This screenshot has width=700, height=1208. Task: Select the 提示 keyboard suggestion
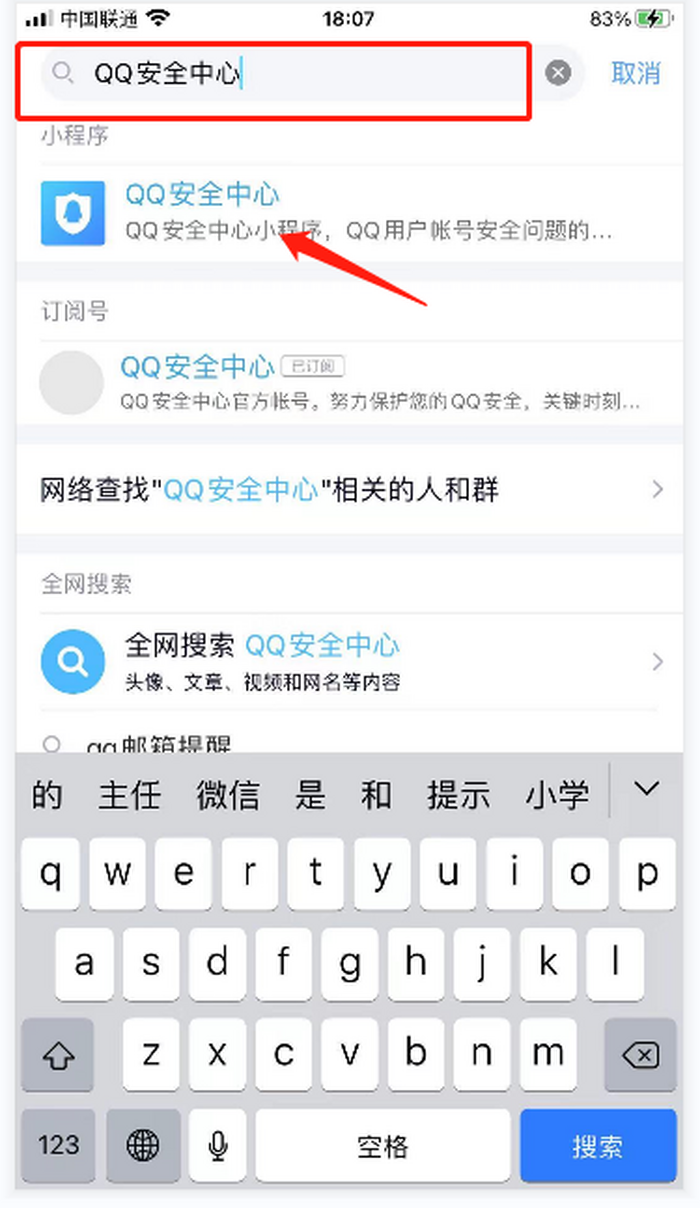(x=459, y=795)
